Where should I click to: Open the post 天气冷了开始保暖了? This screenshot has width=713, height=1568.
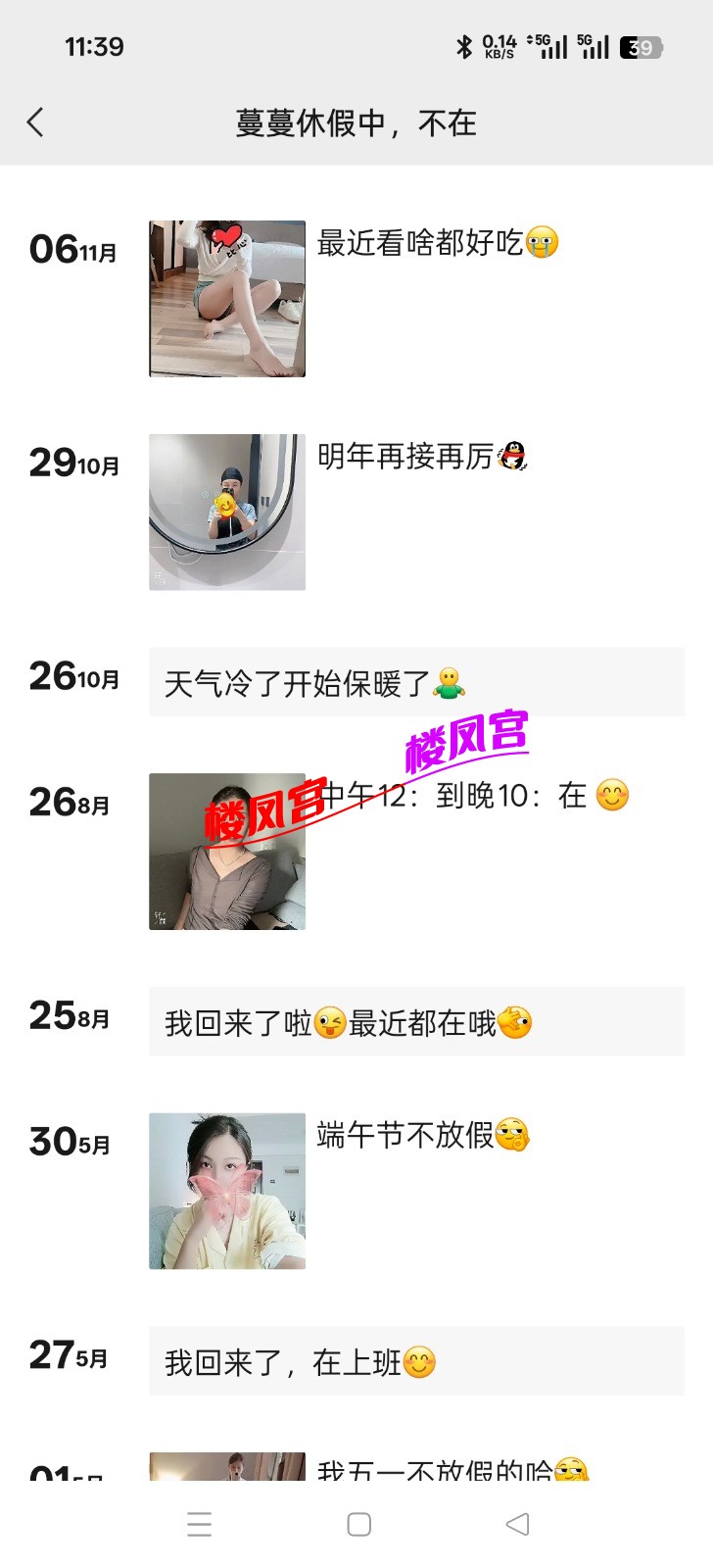416,682
